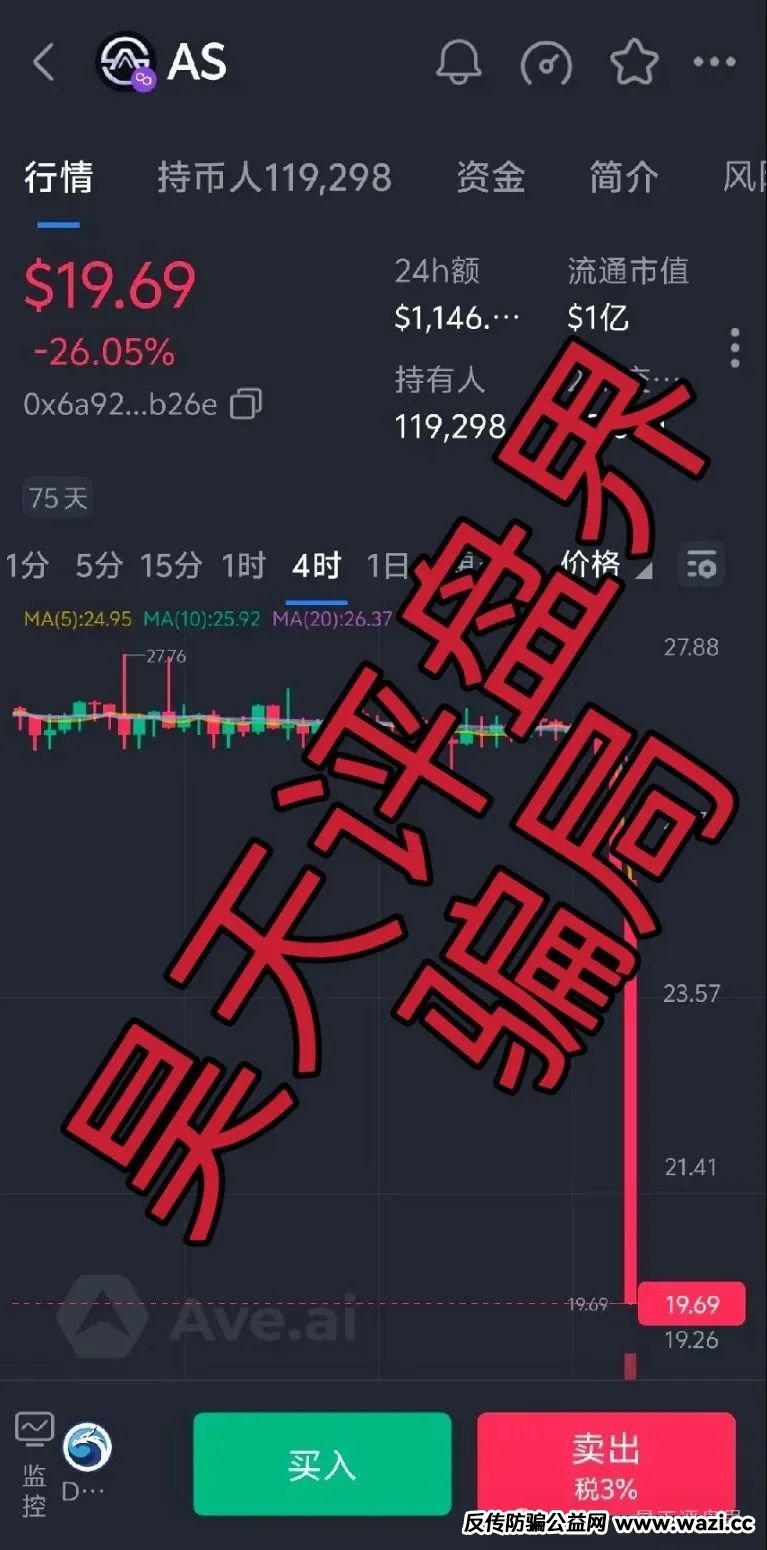Select the 15分 chart interval

click(x=170, y=566)
